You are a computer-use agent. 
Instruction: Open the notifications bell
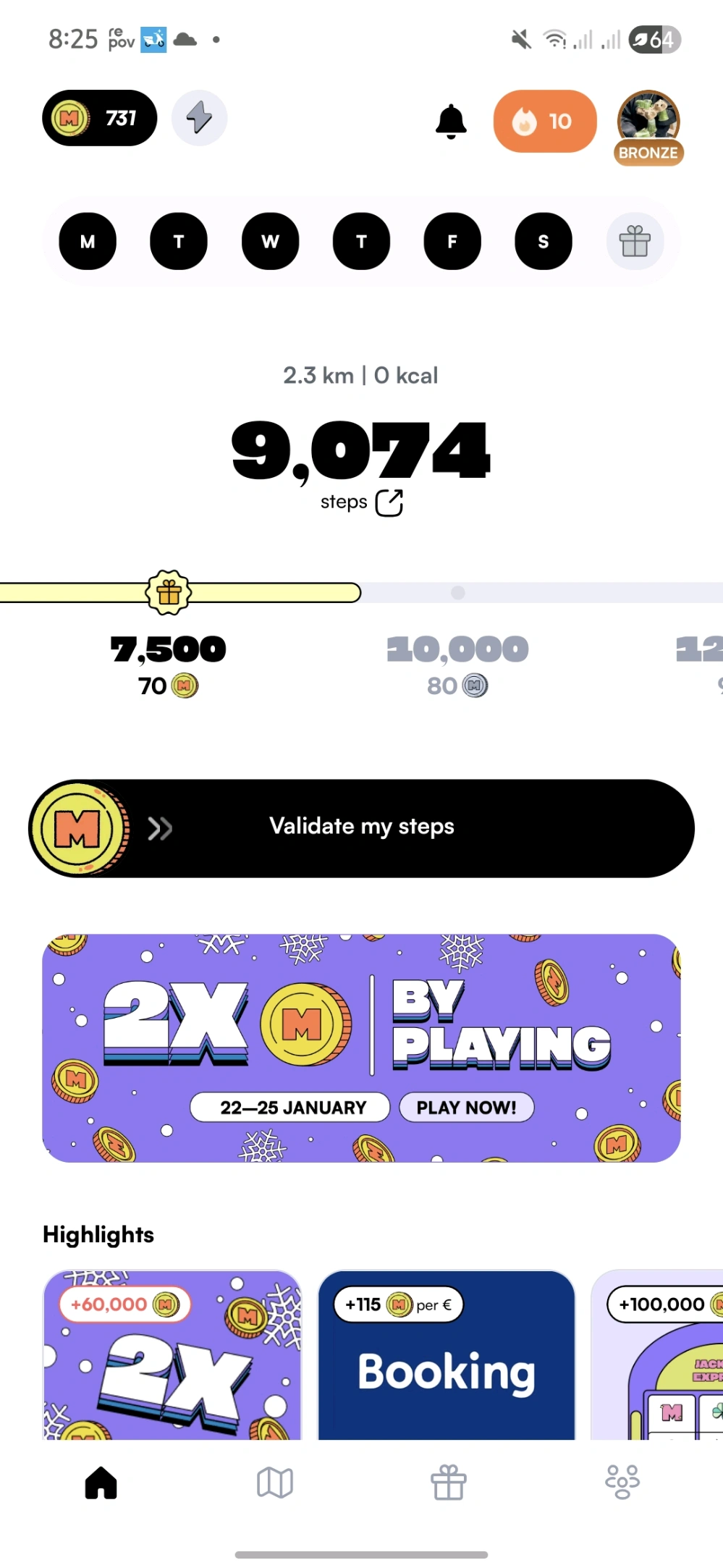(x=451, y=121)
